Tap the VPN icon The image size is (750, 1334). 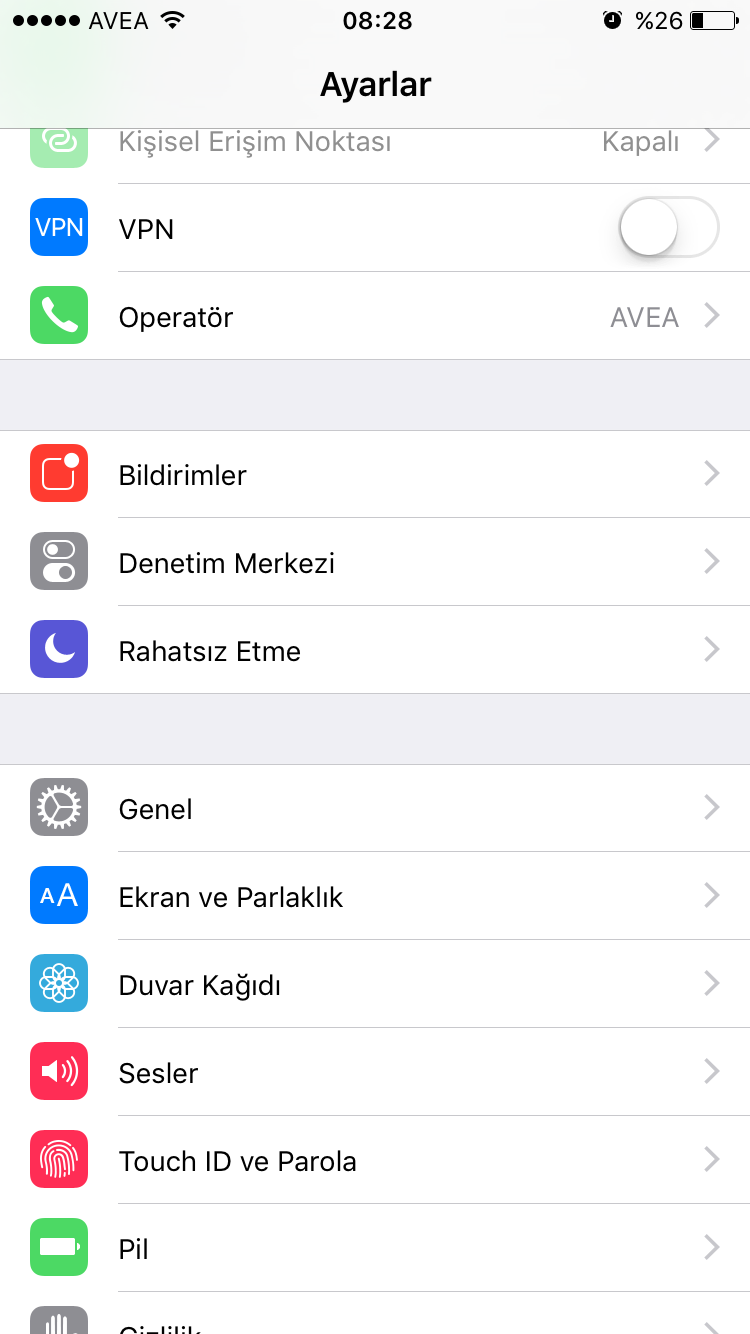pos(59,227)
